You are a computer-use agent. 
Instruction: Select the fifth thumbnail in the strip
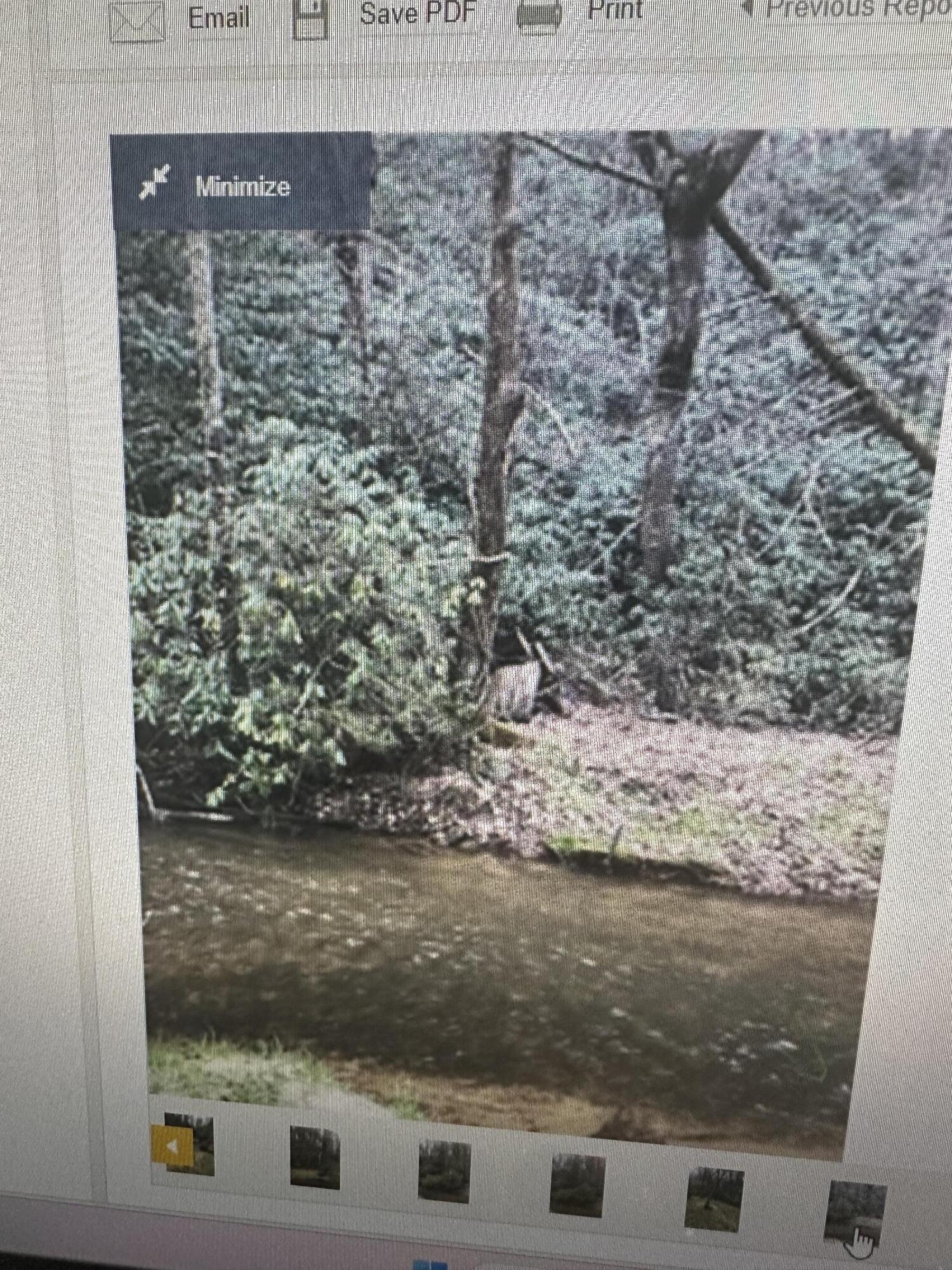pyautogui.click(x=713, y=1200)
